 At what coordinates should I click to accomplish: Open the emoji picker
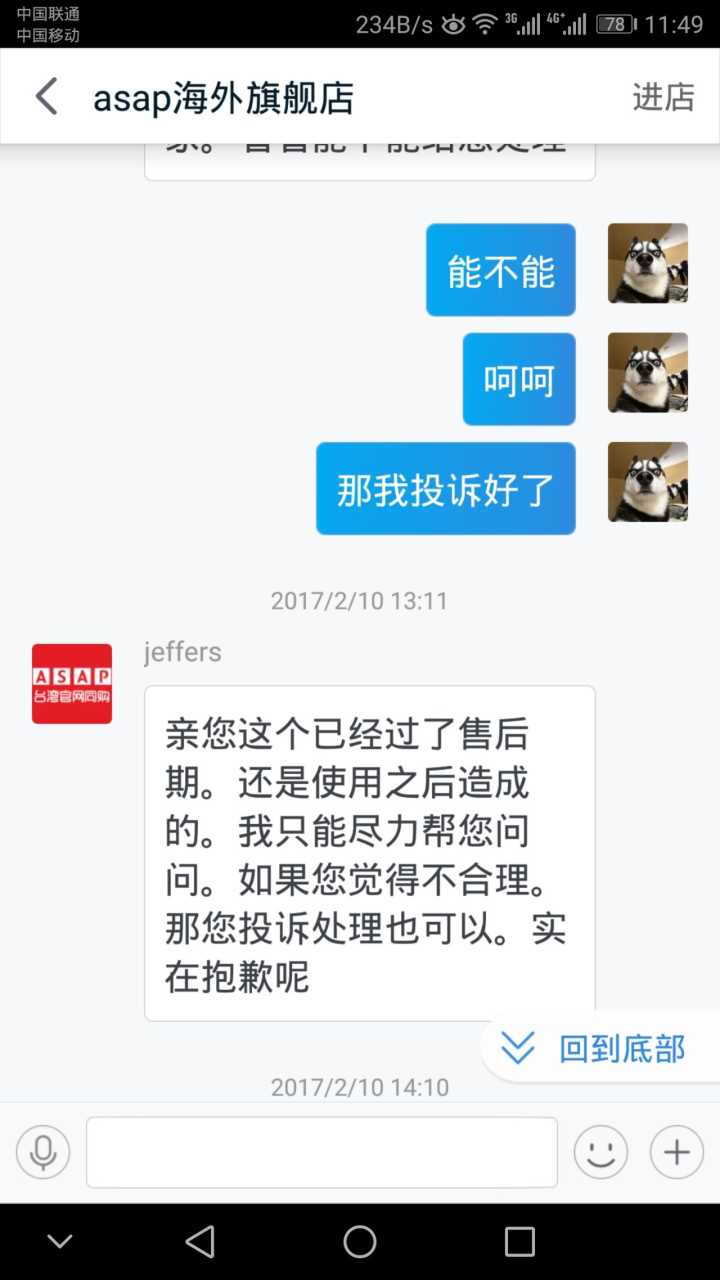[x=600, y=1152]
